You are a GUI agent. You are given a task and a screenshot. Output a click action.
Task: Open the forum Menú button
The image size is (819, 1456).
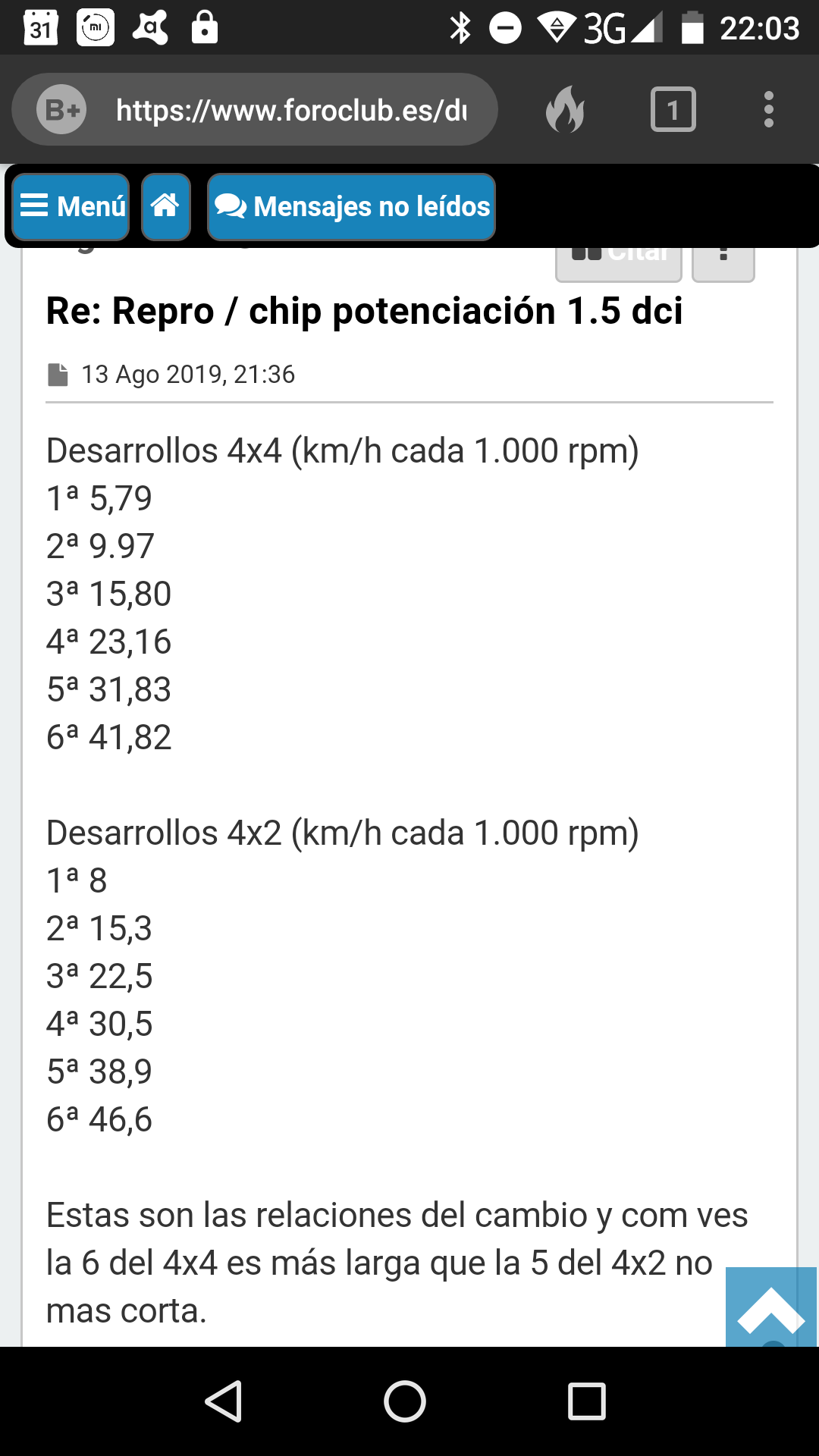tap(71, 206)
